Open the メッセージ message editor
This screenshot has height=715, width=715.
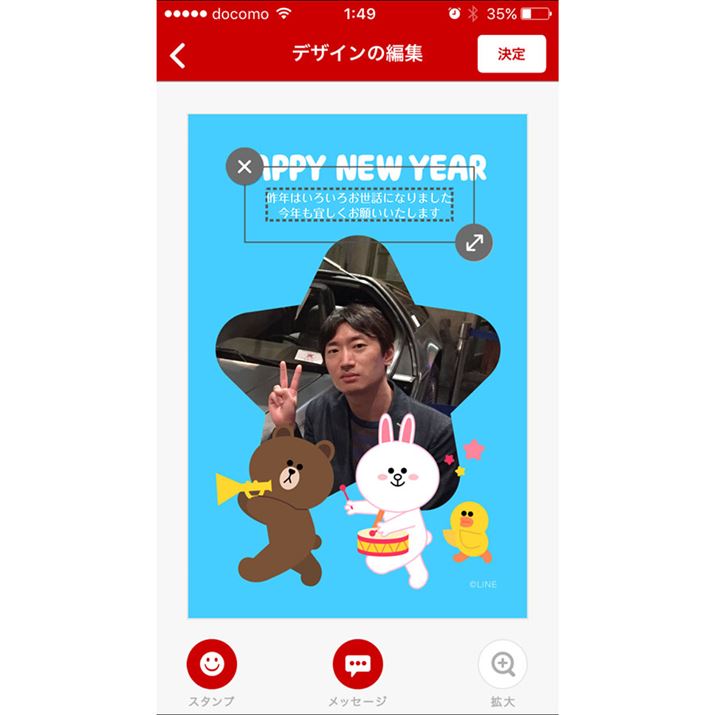point(357,665)
